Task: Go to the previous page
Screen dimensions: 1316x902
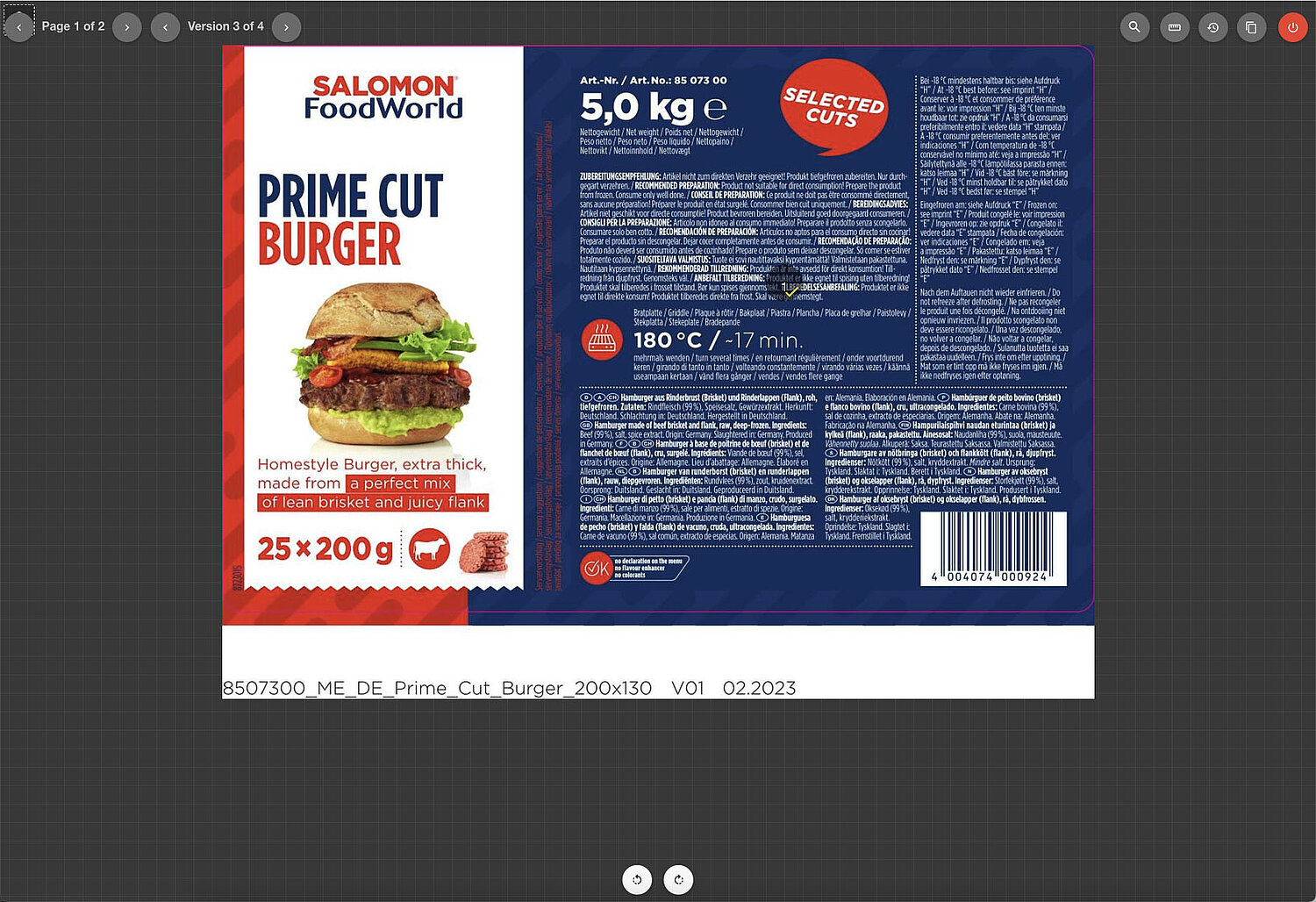Action: [x=19, y=27]
